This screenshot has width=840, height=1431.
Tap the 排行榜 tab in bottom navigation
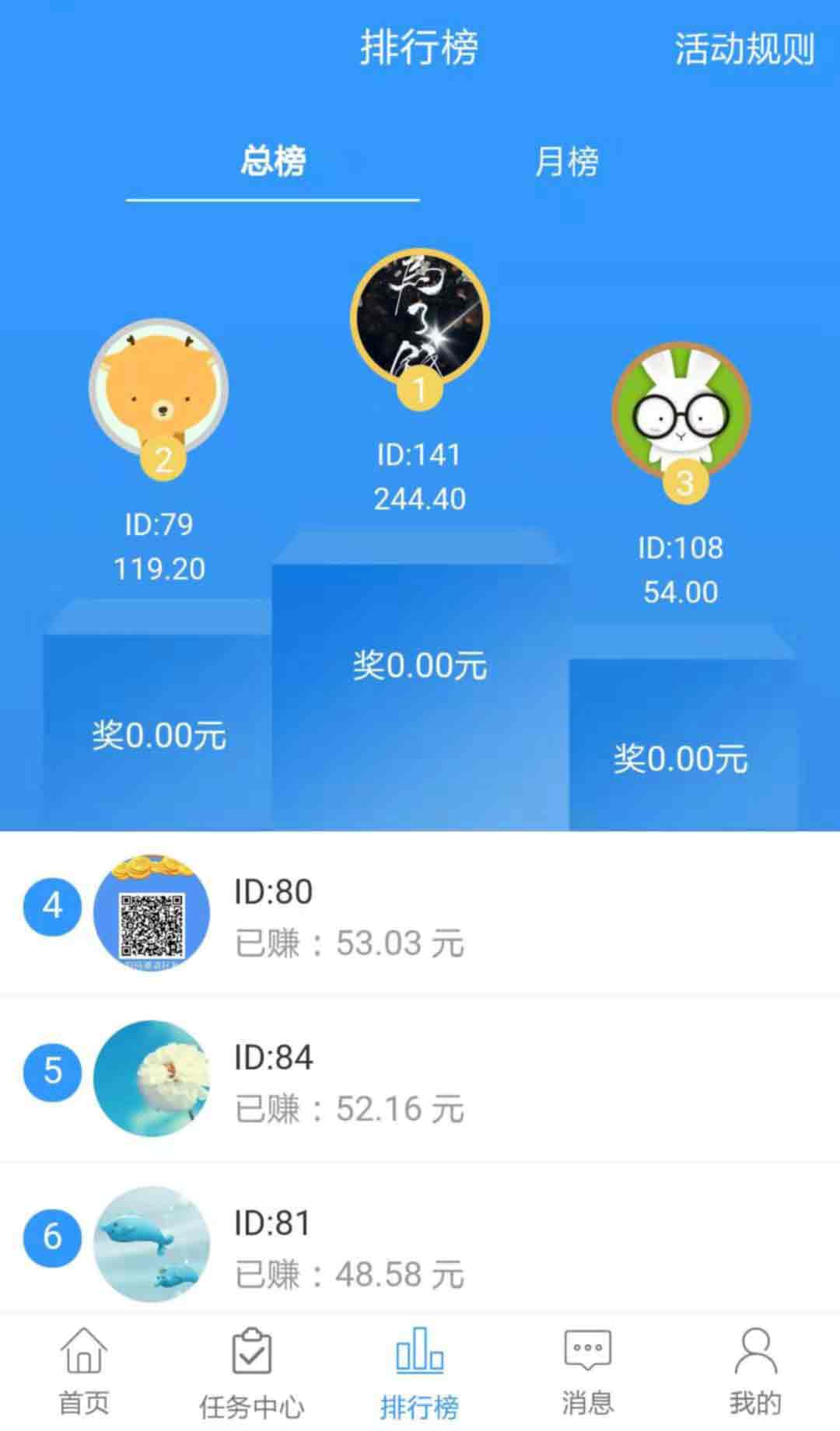pos(420,1373)
